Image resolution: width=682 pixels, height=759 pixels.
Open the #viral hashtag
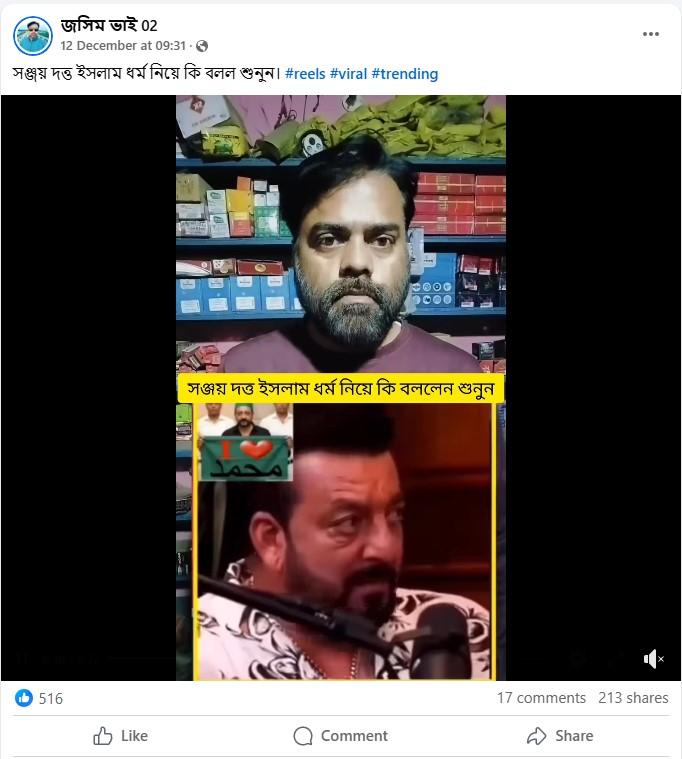coord(347,74)
